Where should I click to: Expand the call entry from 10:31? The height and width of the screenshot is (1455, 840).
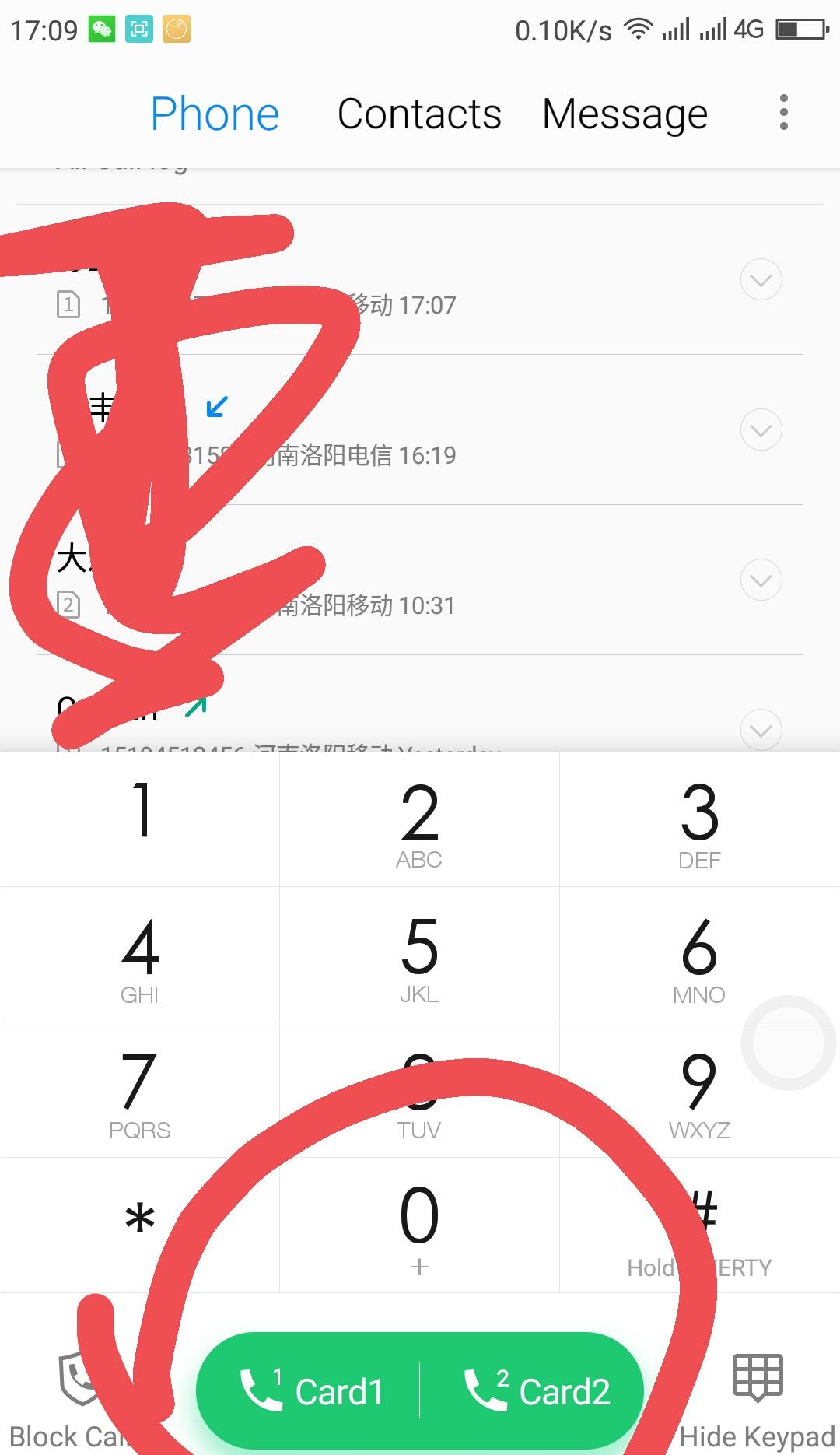[x=761, y=580]
